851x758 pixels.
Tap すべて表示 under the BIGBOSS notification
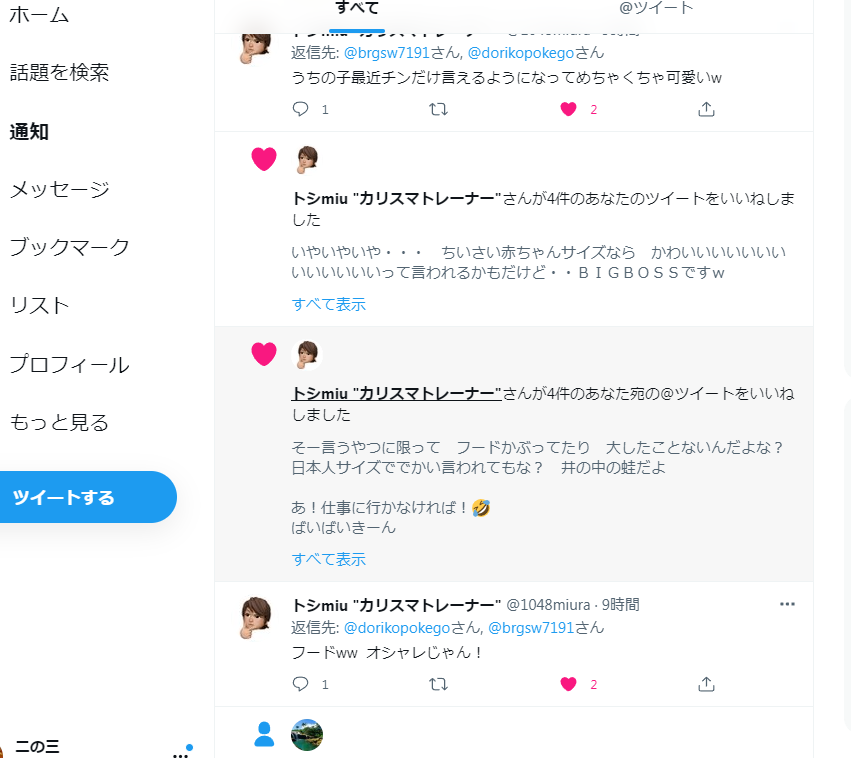[x=329, y=304]
